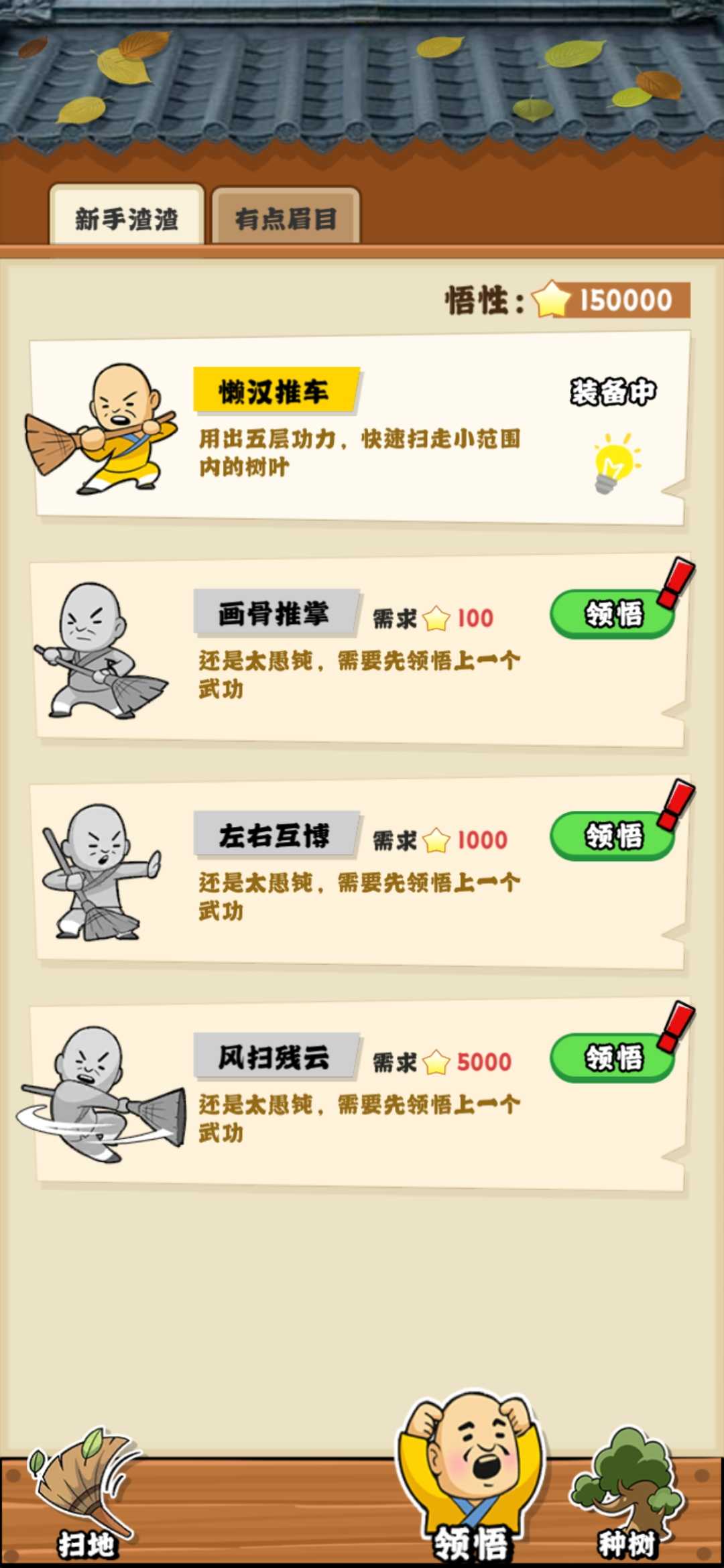The height and width of the screenshot is (1568, 724).
Task: Select the 懒汉推车 skill card
Action: click(360, 428)
